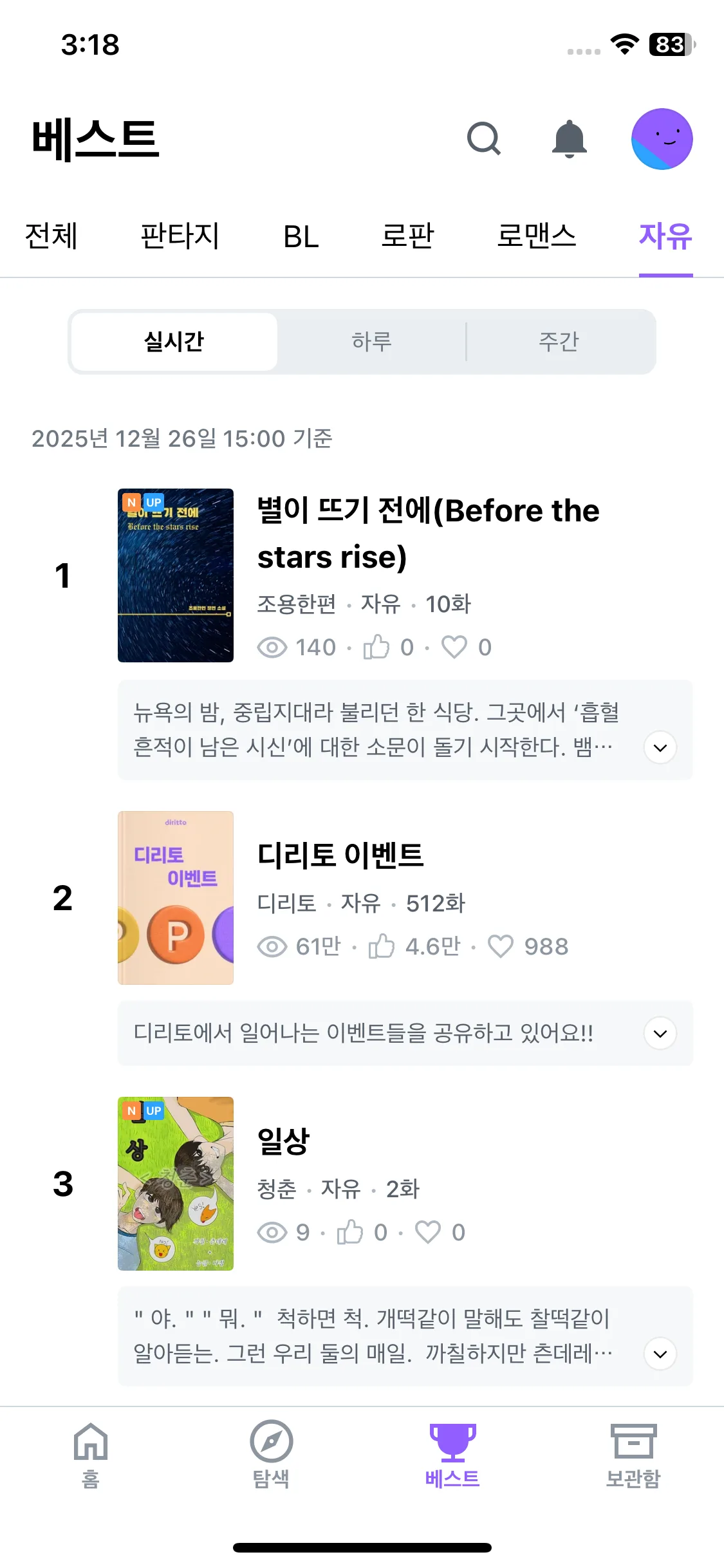Switch to the 전체 category tab
724x1568 pixels.
[51, 236]
